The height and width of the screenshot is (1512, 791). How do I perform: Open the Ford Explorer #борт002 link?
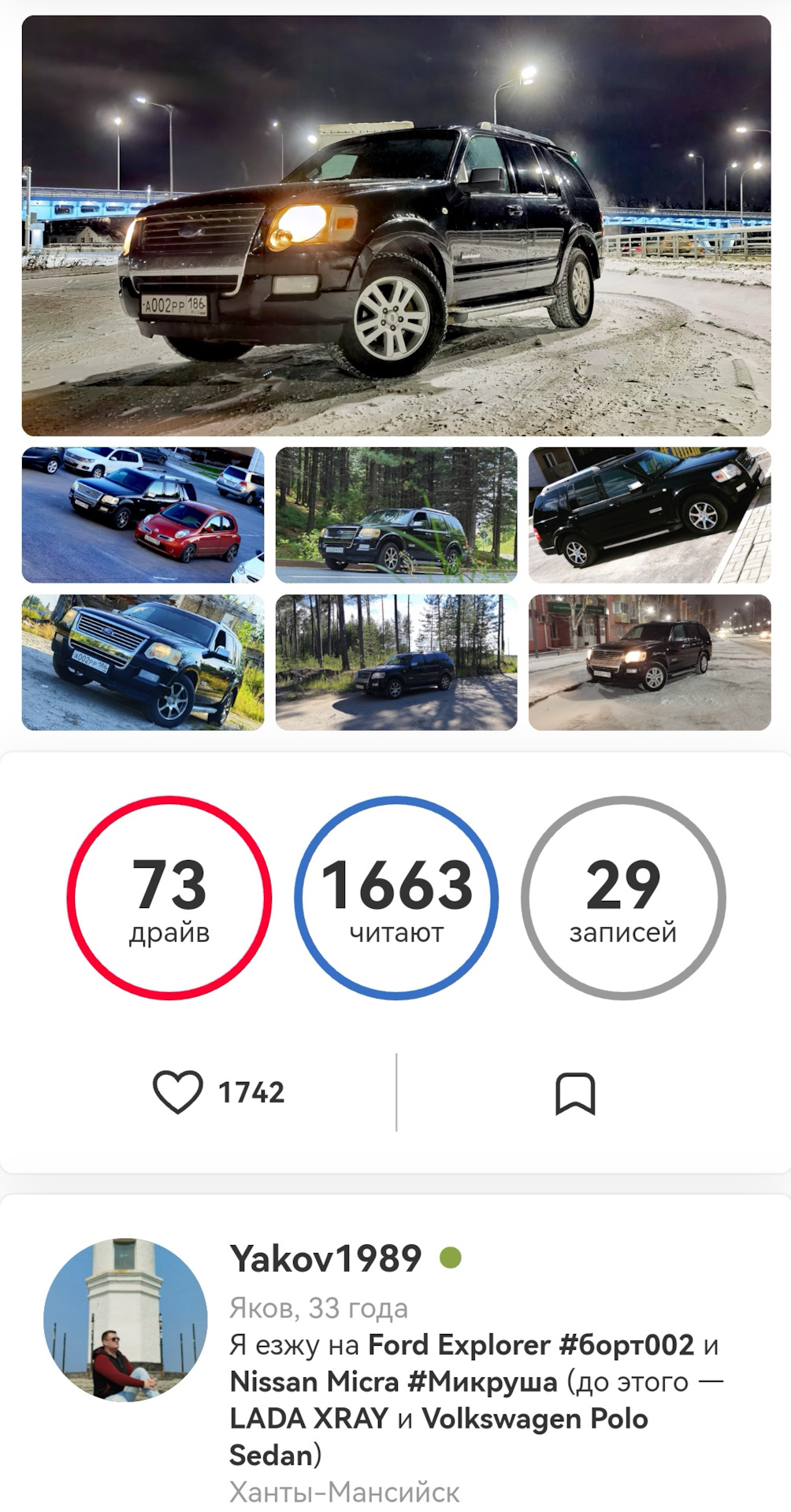531,1345
